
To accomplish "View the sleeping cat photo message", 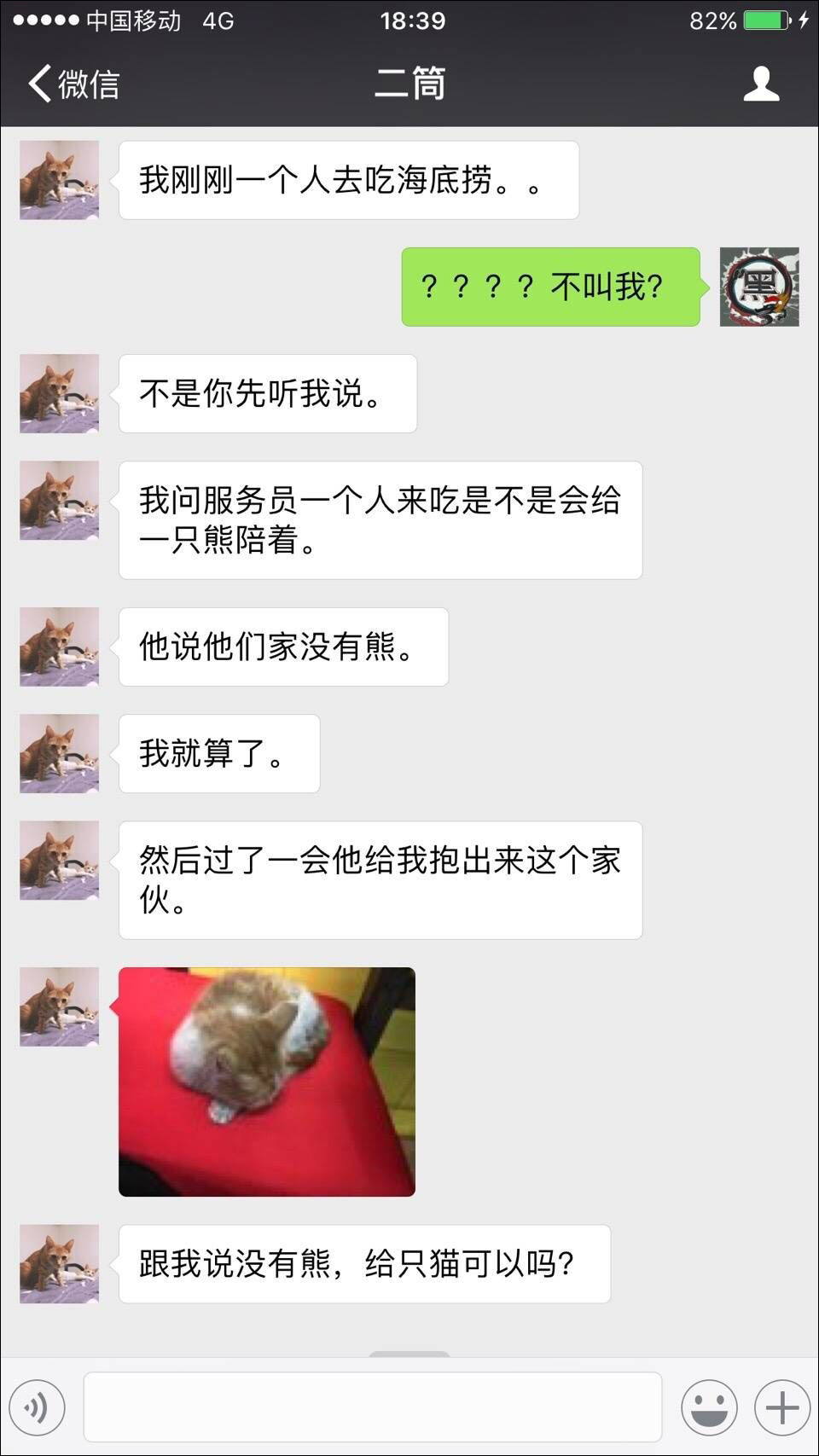I will (x=267, y=1082).
